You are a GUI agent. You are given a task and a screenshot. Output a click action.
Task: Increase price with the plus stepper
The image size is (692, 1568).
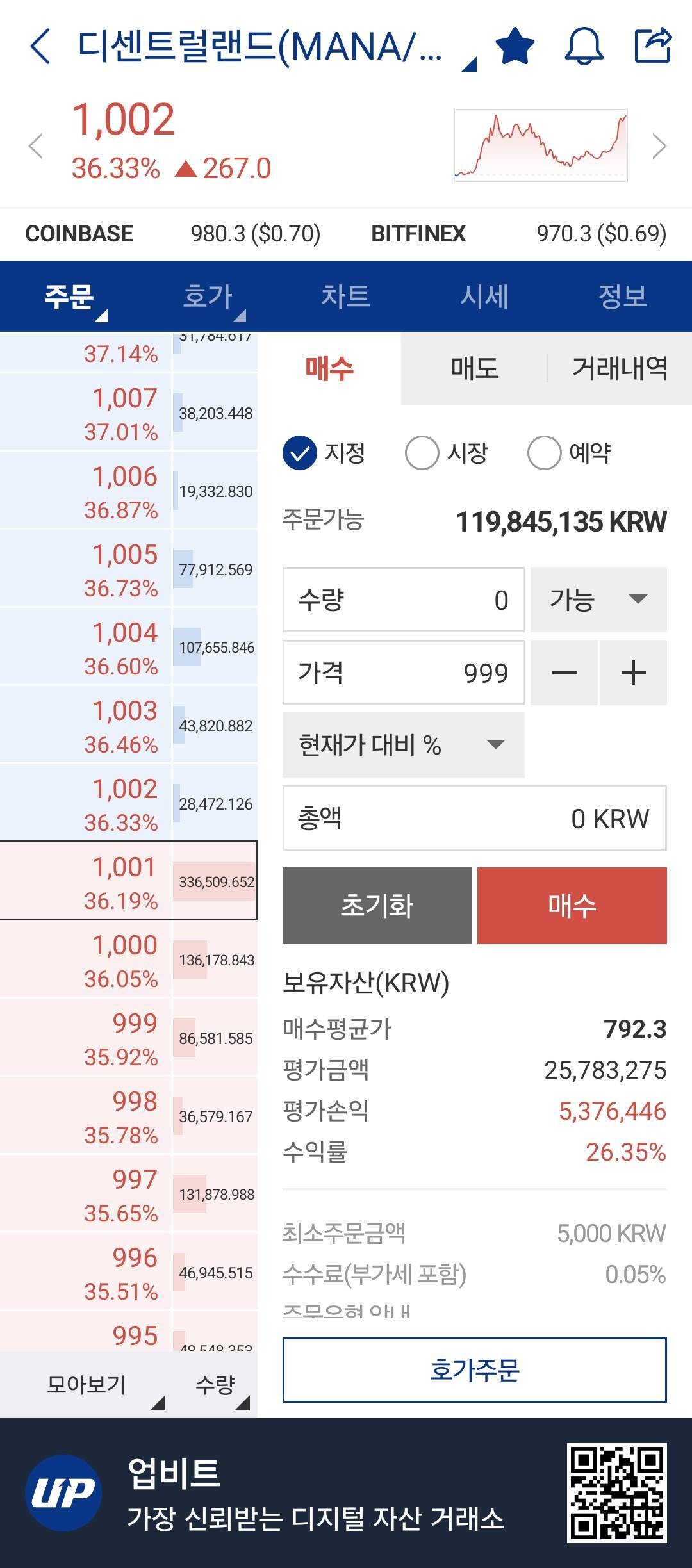(x=633, y=672)
